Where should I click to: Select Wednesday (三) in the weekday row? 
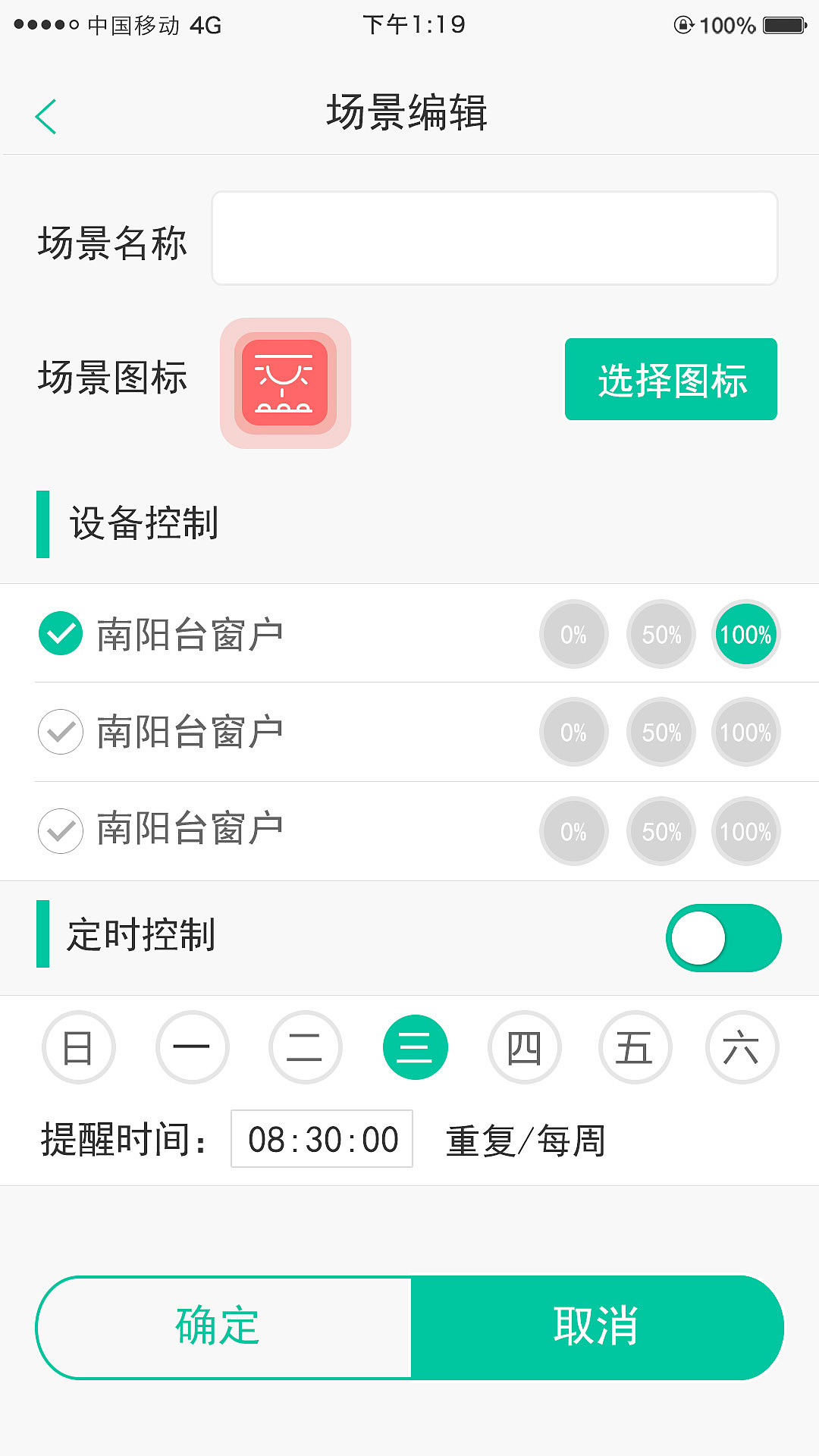pyautogui.click(x=413, y=1046)
